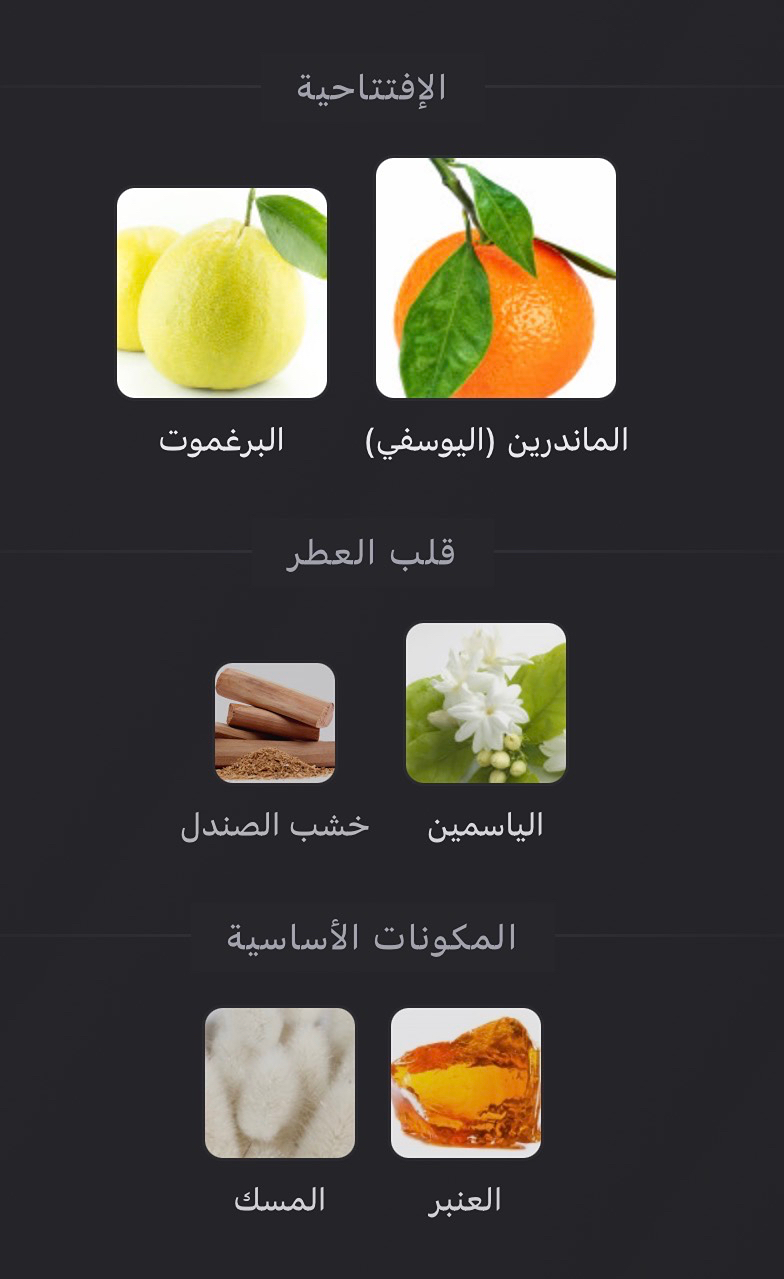
Task: Show the المسك note tile
Action: (x=280, y=1083)
